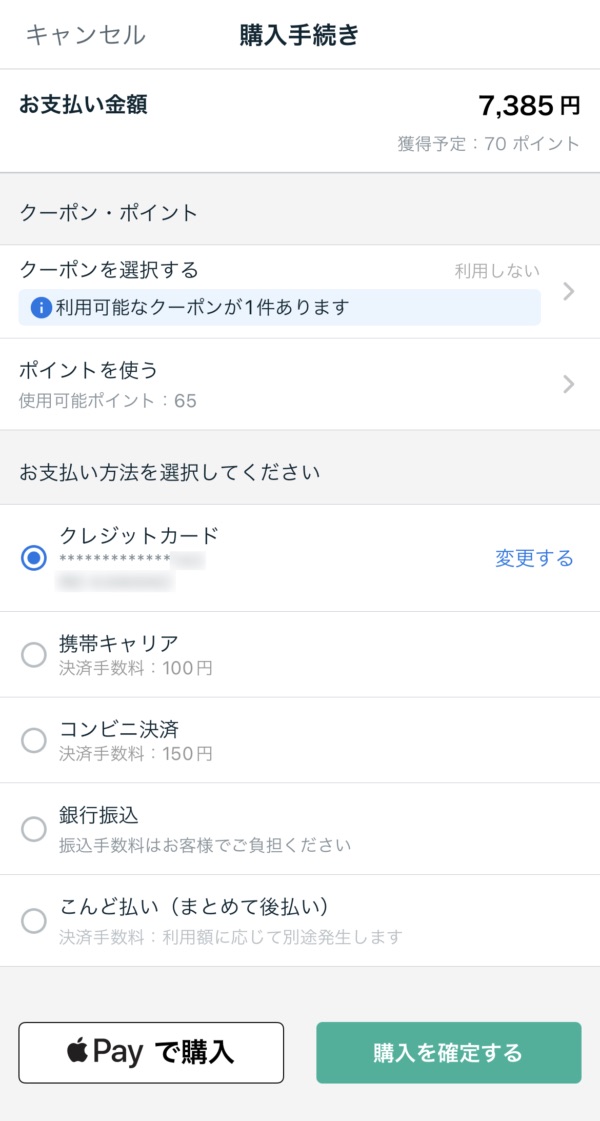Screen dimensions: 600x1121
Task: Tap キャンセル to cancel the purchase
Action: click(x=85, y=34)
